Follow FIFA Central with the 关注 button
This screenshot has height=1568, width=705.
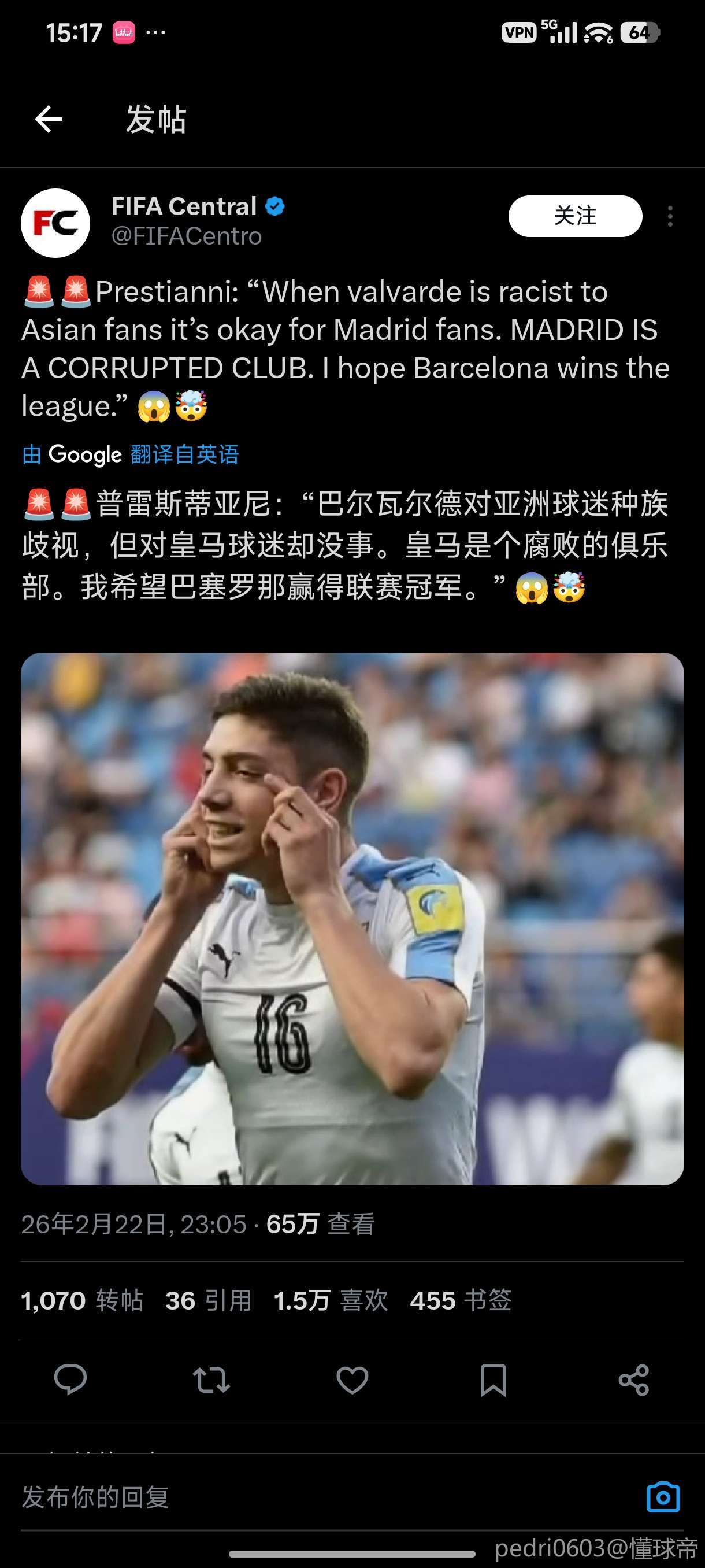575,216
